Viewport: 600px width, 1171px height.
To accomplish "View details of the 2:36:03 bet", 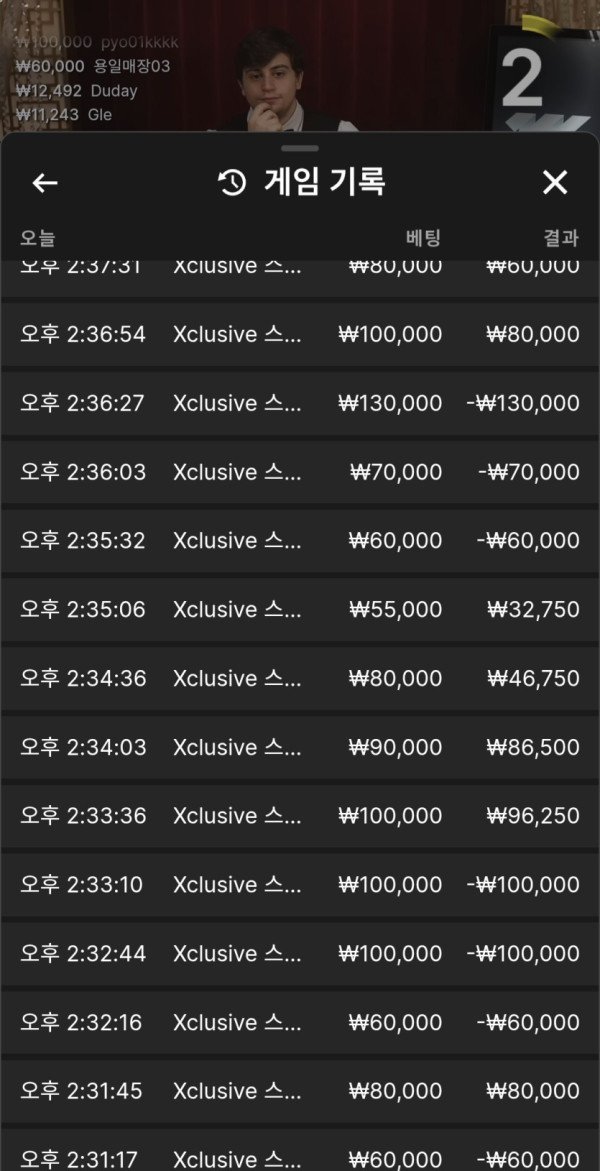I will [300, 472].
